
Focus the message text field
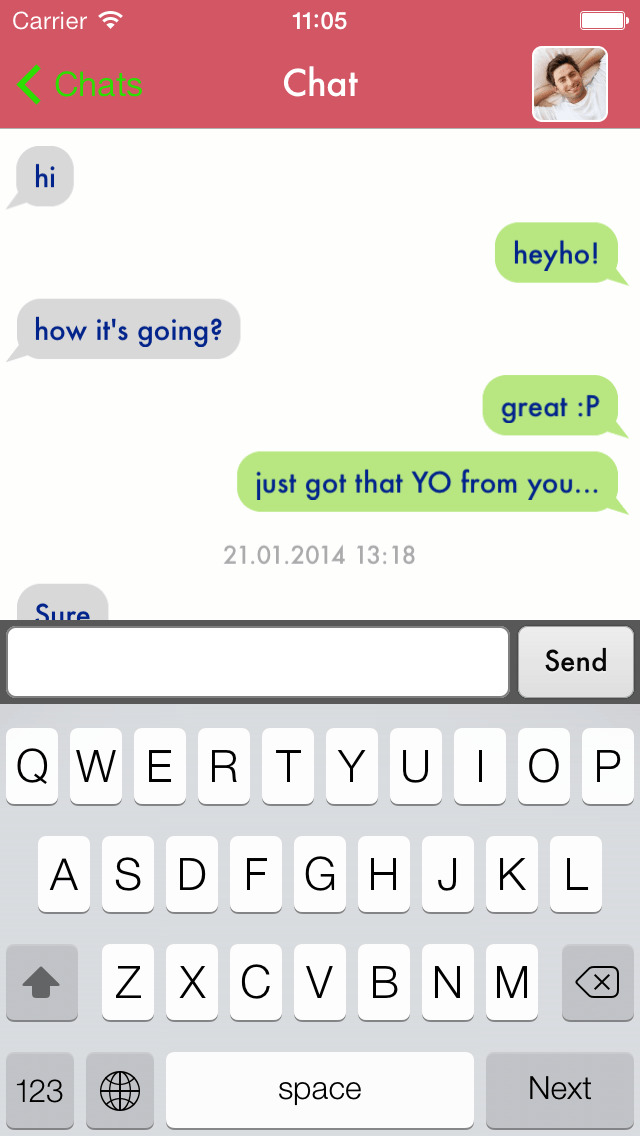(258, 661)
